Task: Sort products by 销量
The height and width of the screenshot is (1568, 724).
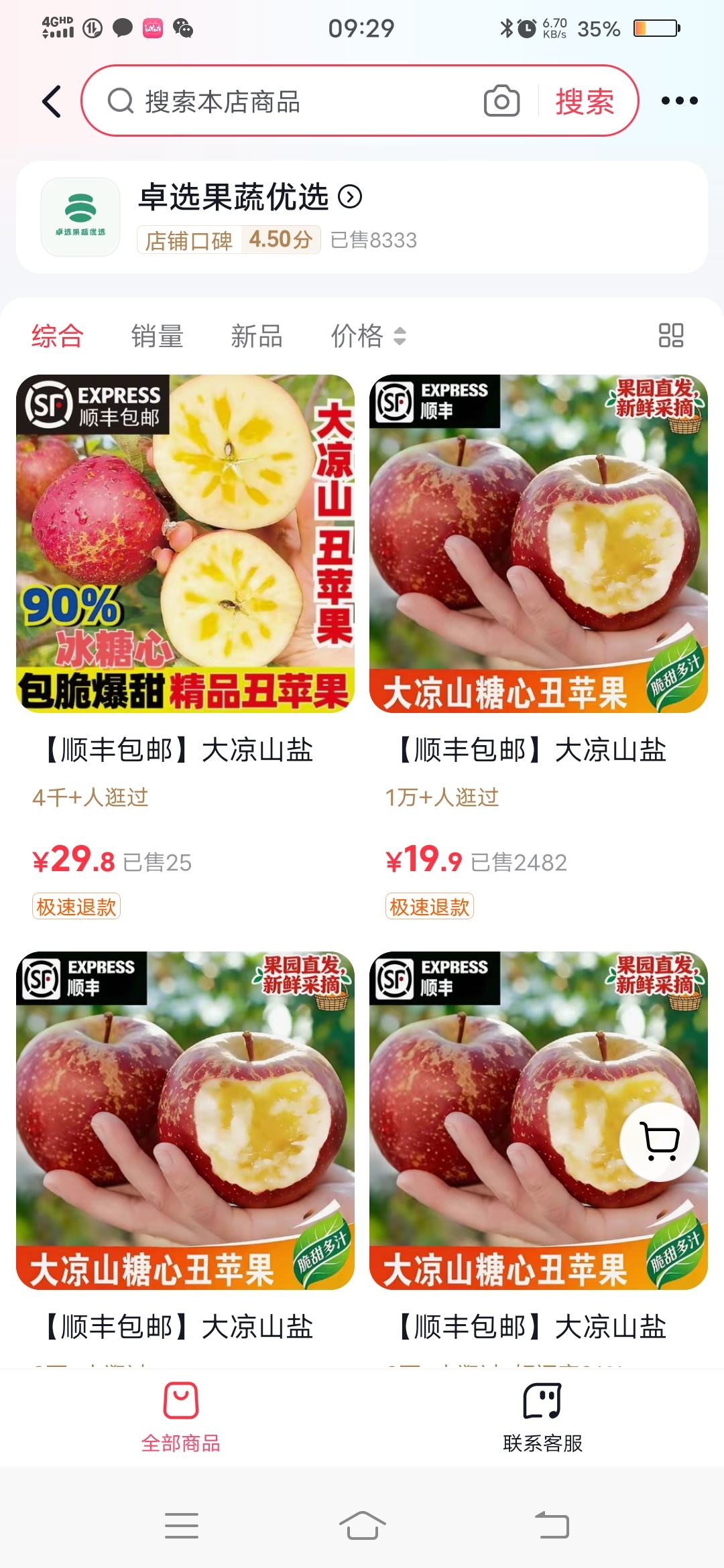Action: [157, 336]
